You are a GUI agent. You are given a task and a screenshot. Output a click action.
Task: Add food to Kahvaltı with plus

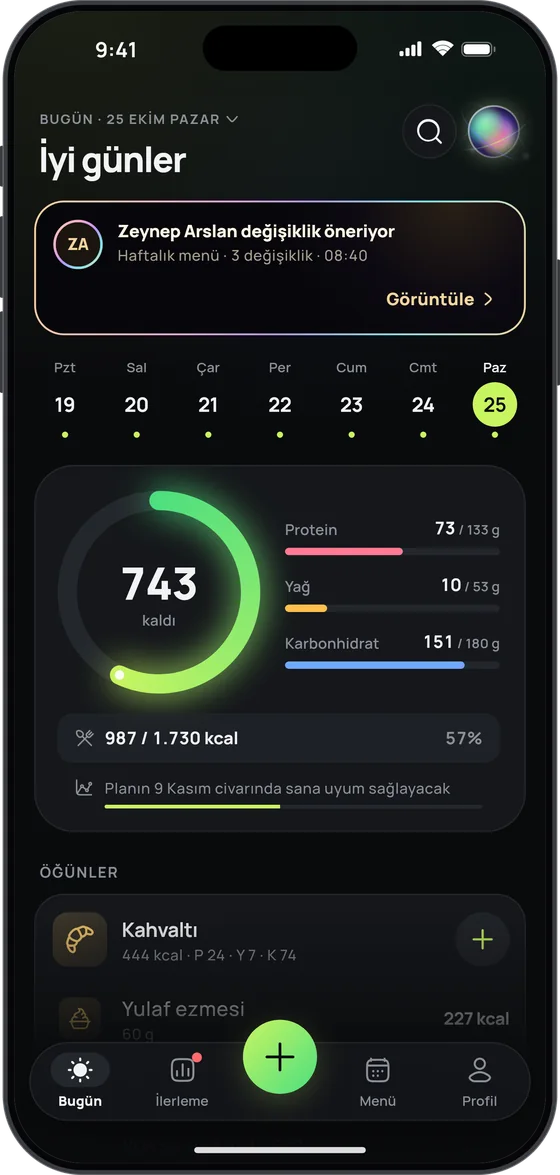pyautogui.click(x=482, y=939)
